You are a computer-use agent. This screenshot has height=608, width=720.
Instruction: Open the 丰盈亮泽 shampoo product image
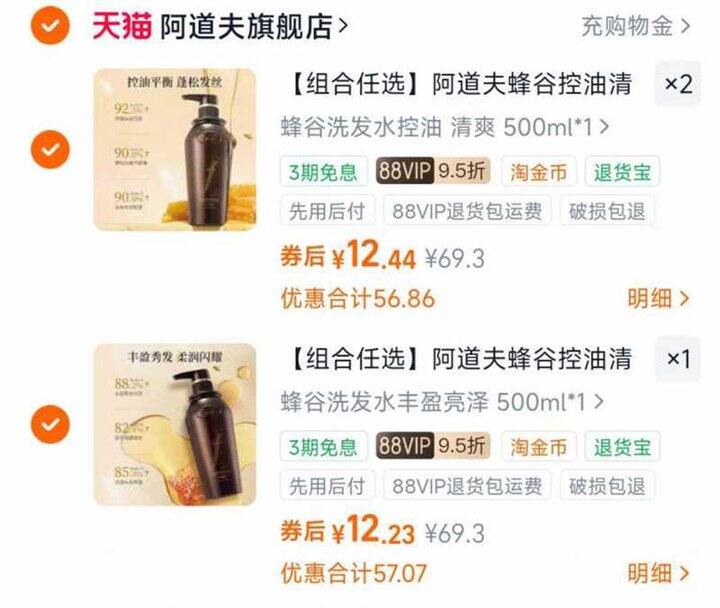(174, 424)
